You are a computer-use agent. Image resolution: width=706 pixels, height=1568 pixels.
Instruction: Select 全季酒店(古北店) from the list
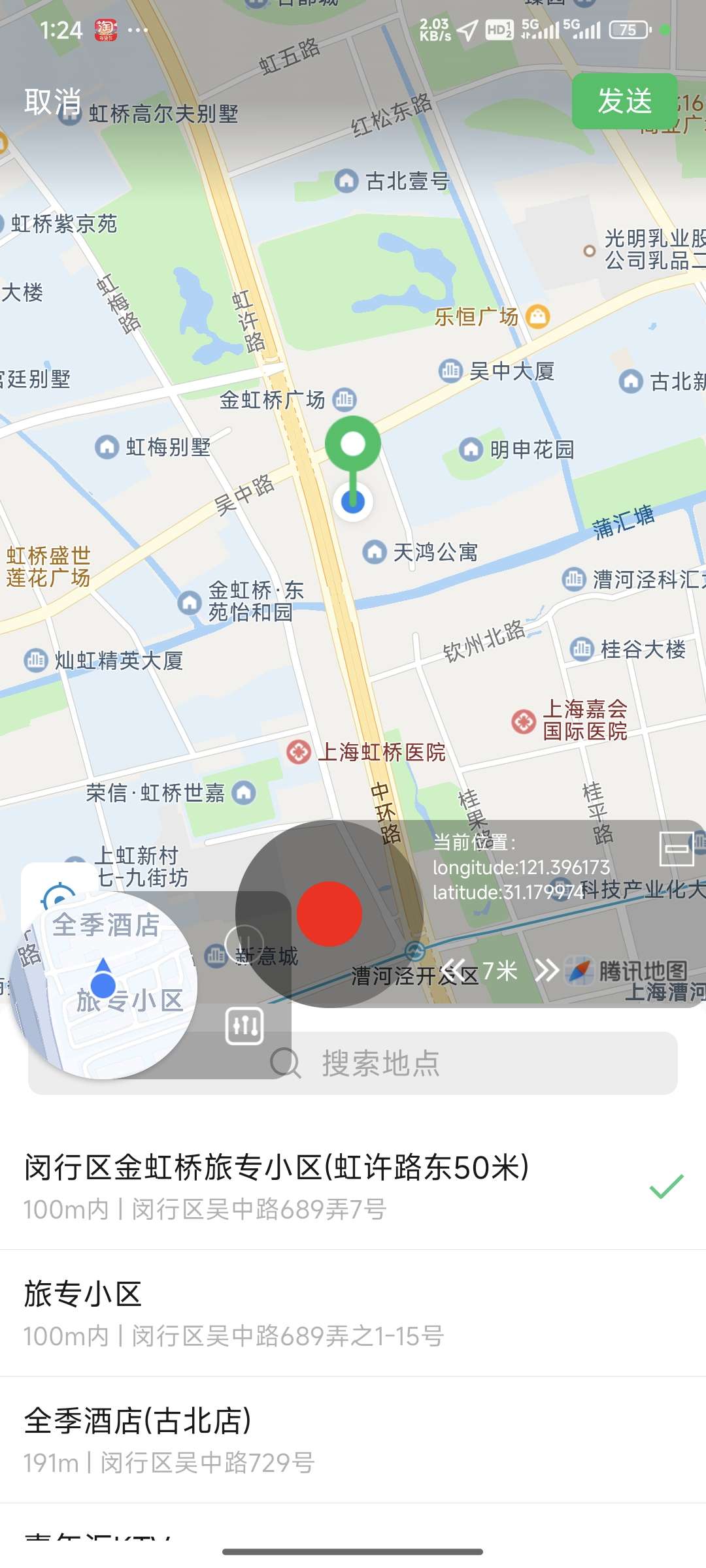[x=353, y=1440]
